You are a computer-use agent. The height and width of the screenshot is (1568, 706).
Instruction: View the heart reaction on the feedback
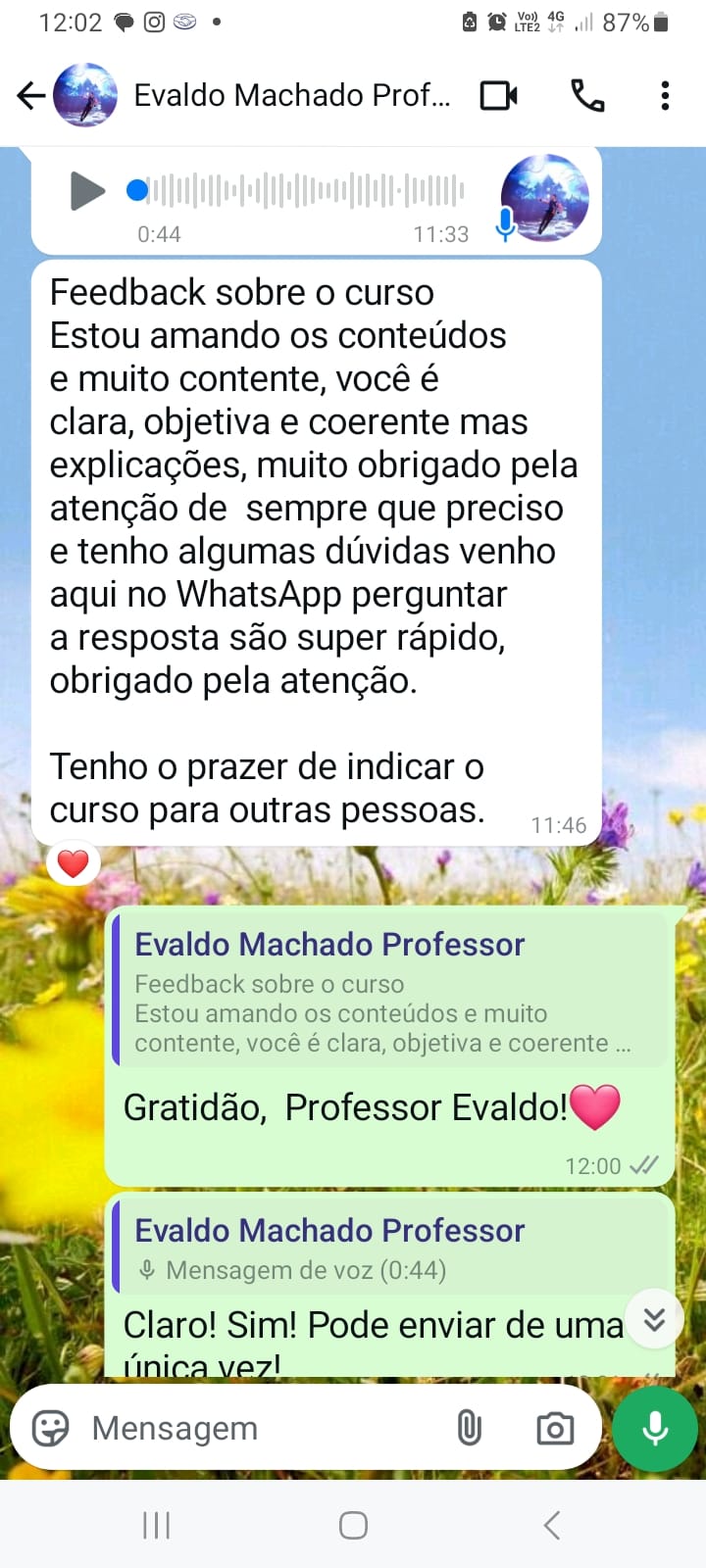tap(74, 863)
